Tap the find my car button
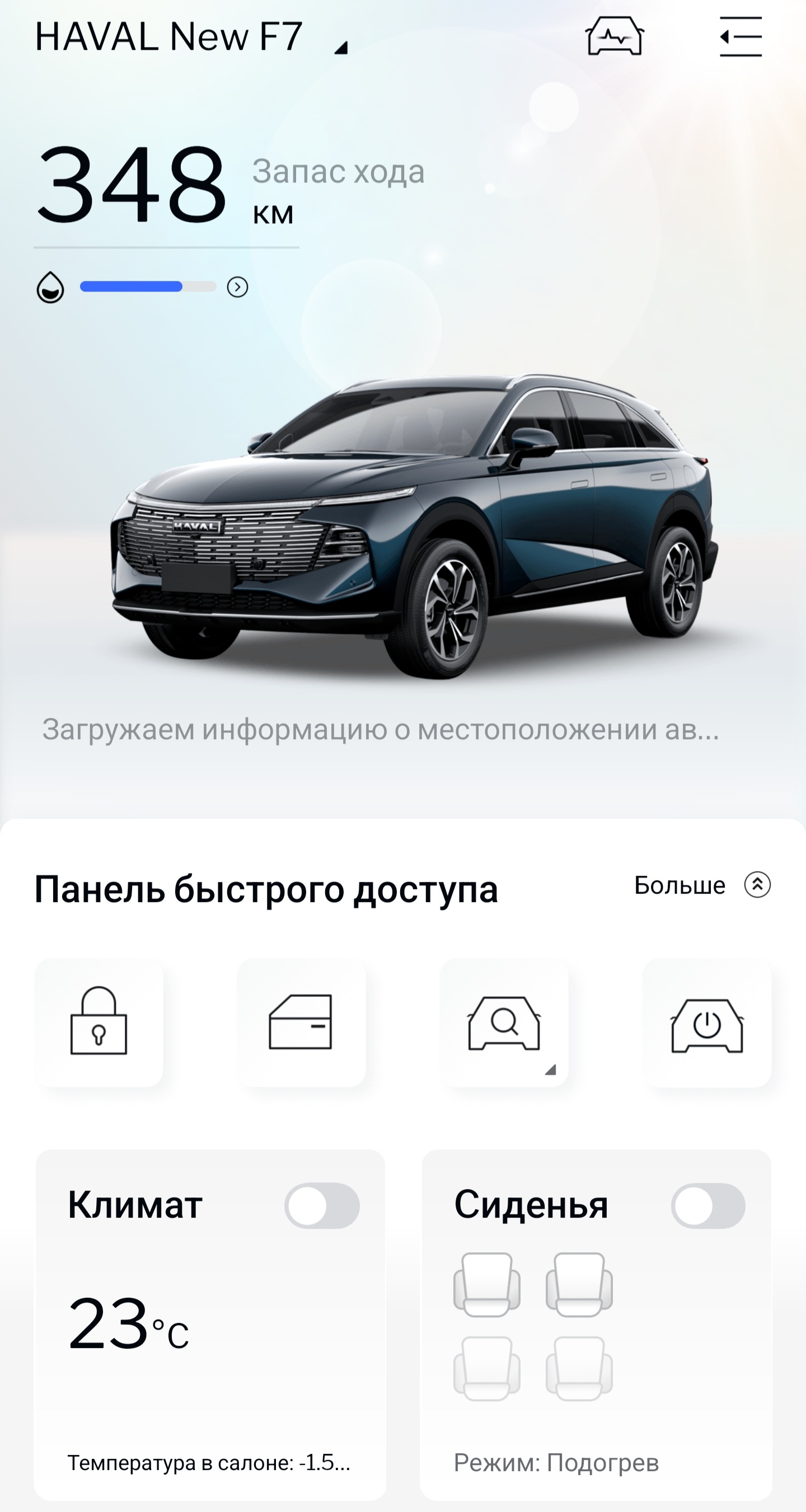This screenshot has width=806, height=1512. [504, 1022]
